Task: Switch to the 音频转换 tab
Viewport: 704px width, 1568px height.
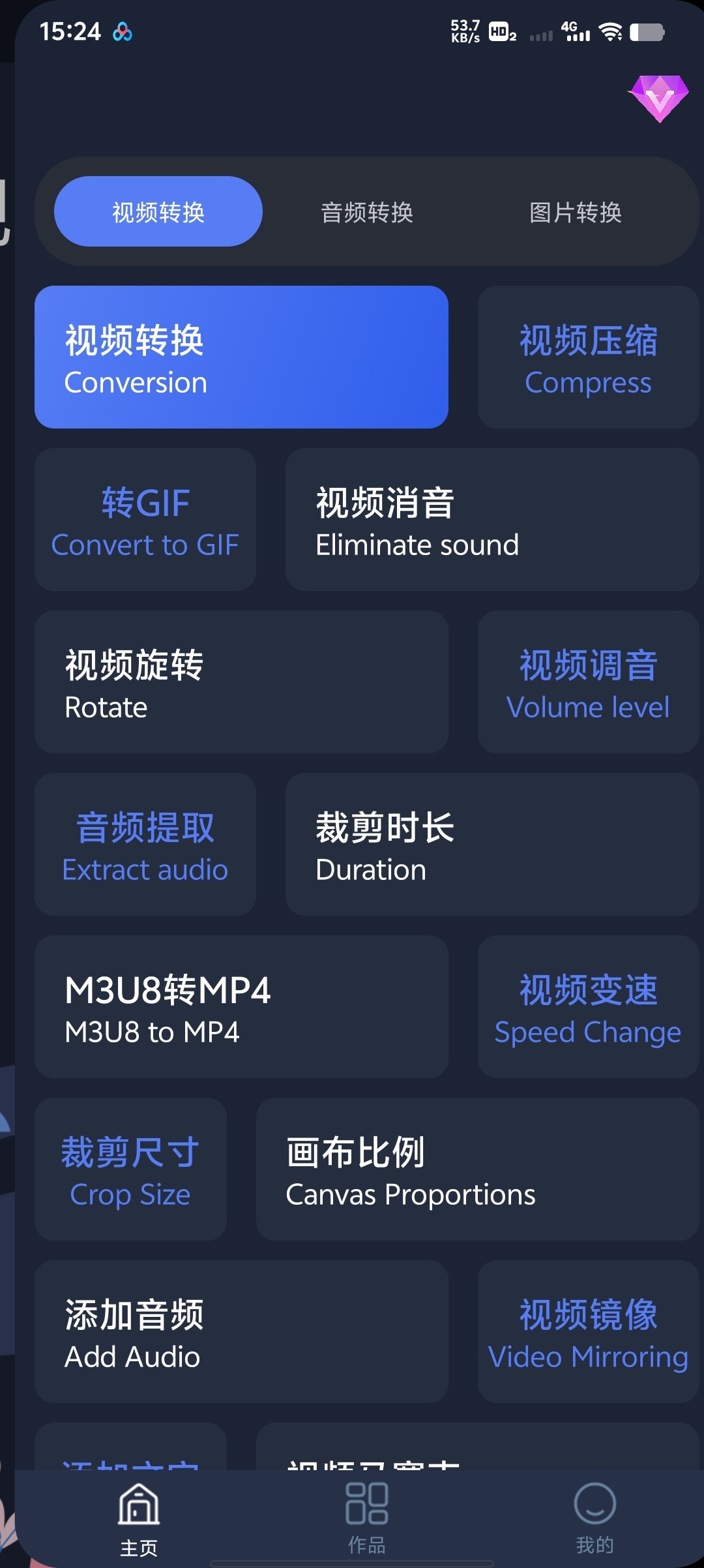Action: point(367,212)
